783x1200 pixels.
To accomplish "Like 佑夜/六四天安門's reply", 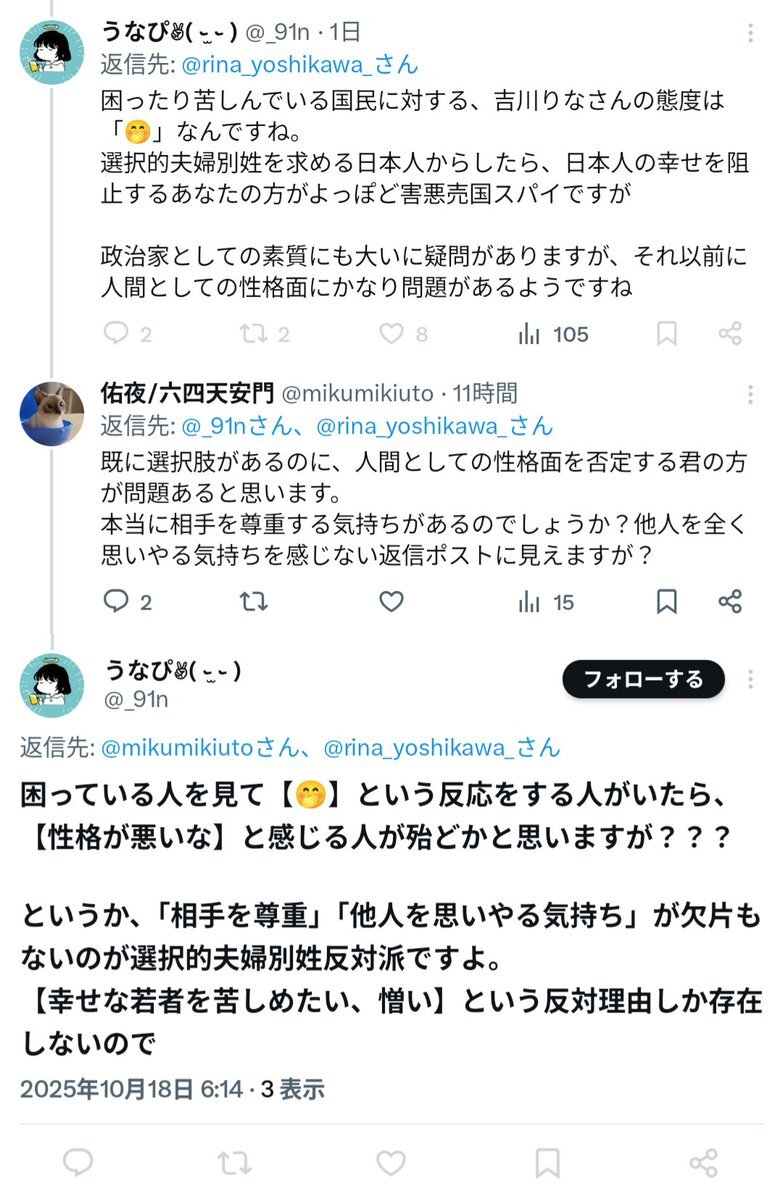I will (391, 601).
